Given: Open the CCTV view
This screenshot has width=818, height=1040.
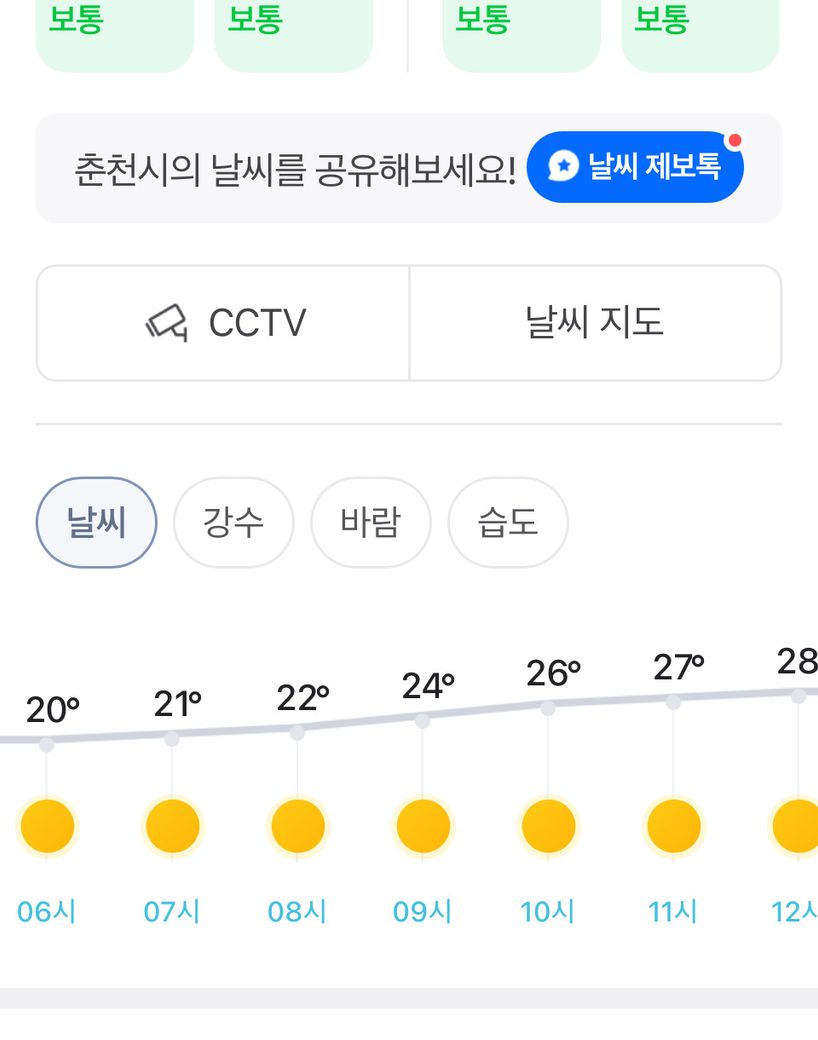Looking at the screenshot, I should (224, 323).
